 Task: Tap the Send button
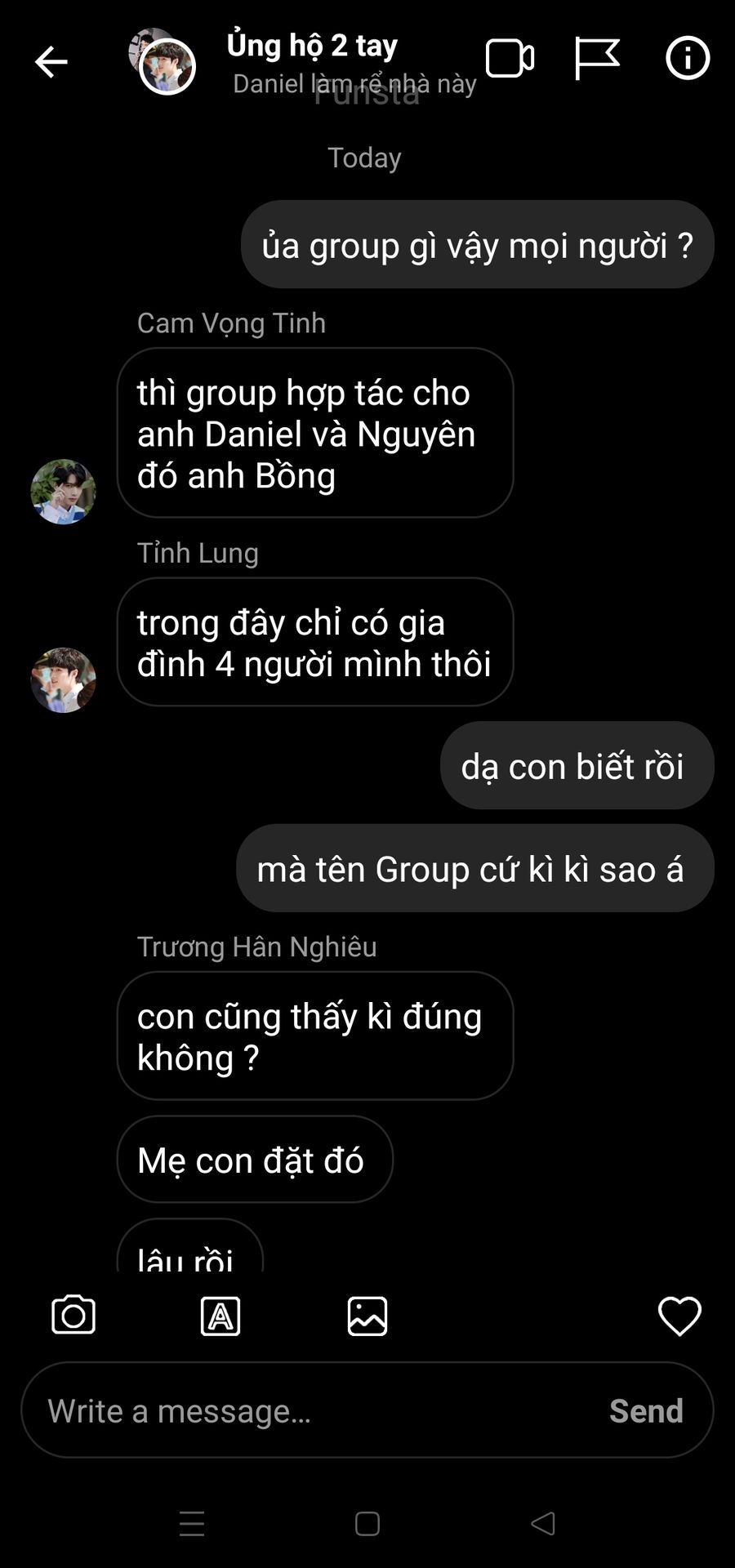[646, 1410]
